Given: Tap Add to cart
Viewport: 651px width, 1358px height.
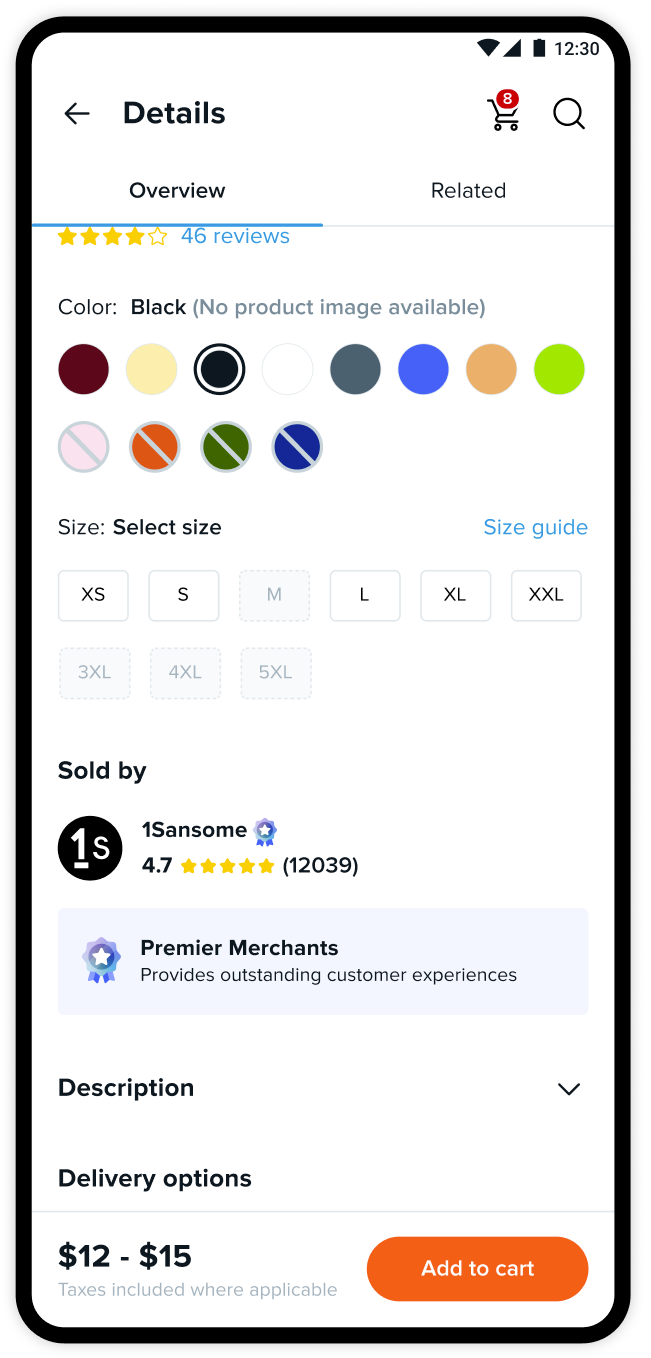Looking at the screenshot, I should coord(477,1268).
